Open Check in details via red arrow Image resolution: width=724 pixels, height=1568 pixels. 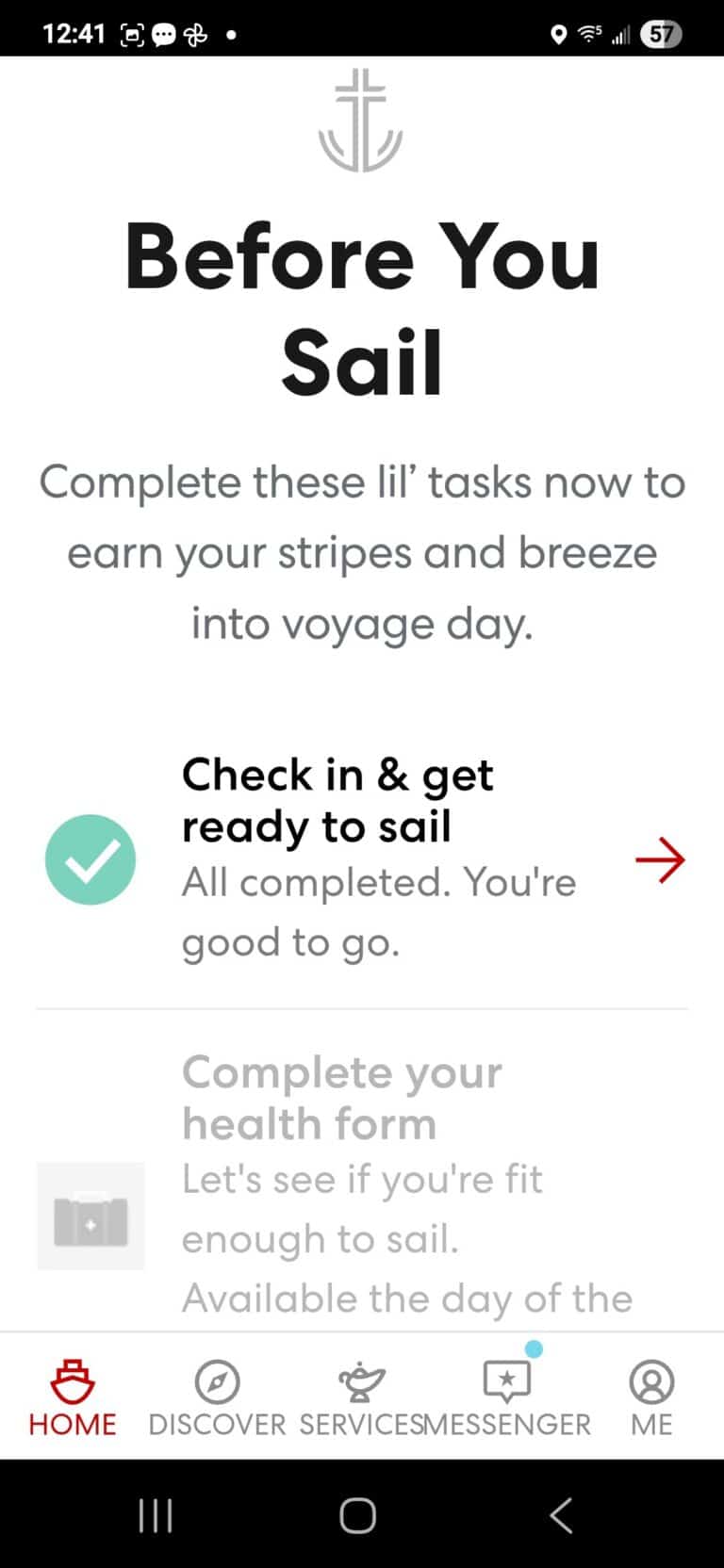(662, 858)
